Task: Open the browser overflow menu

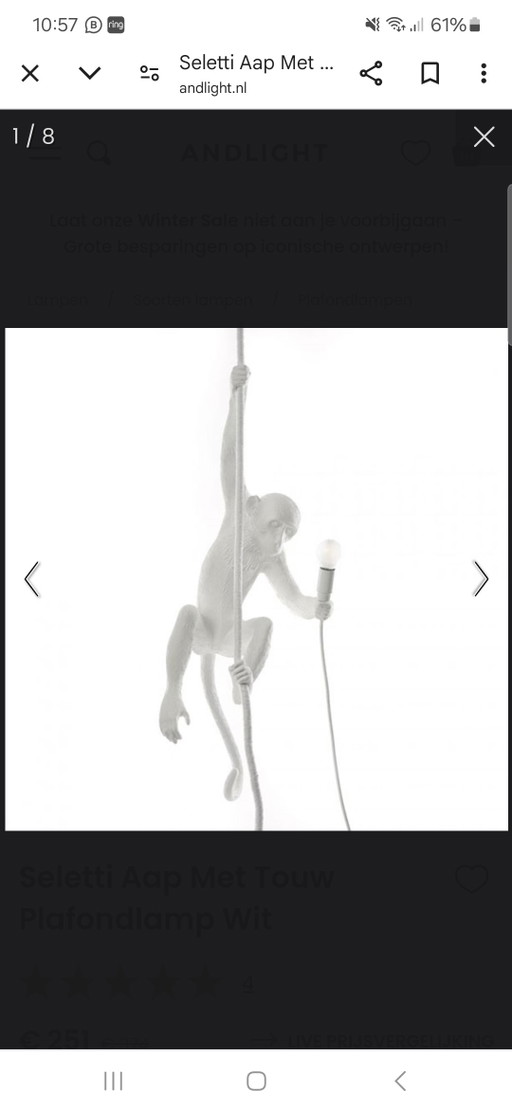Action: 484,73
